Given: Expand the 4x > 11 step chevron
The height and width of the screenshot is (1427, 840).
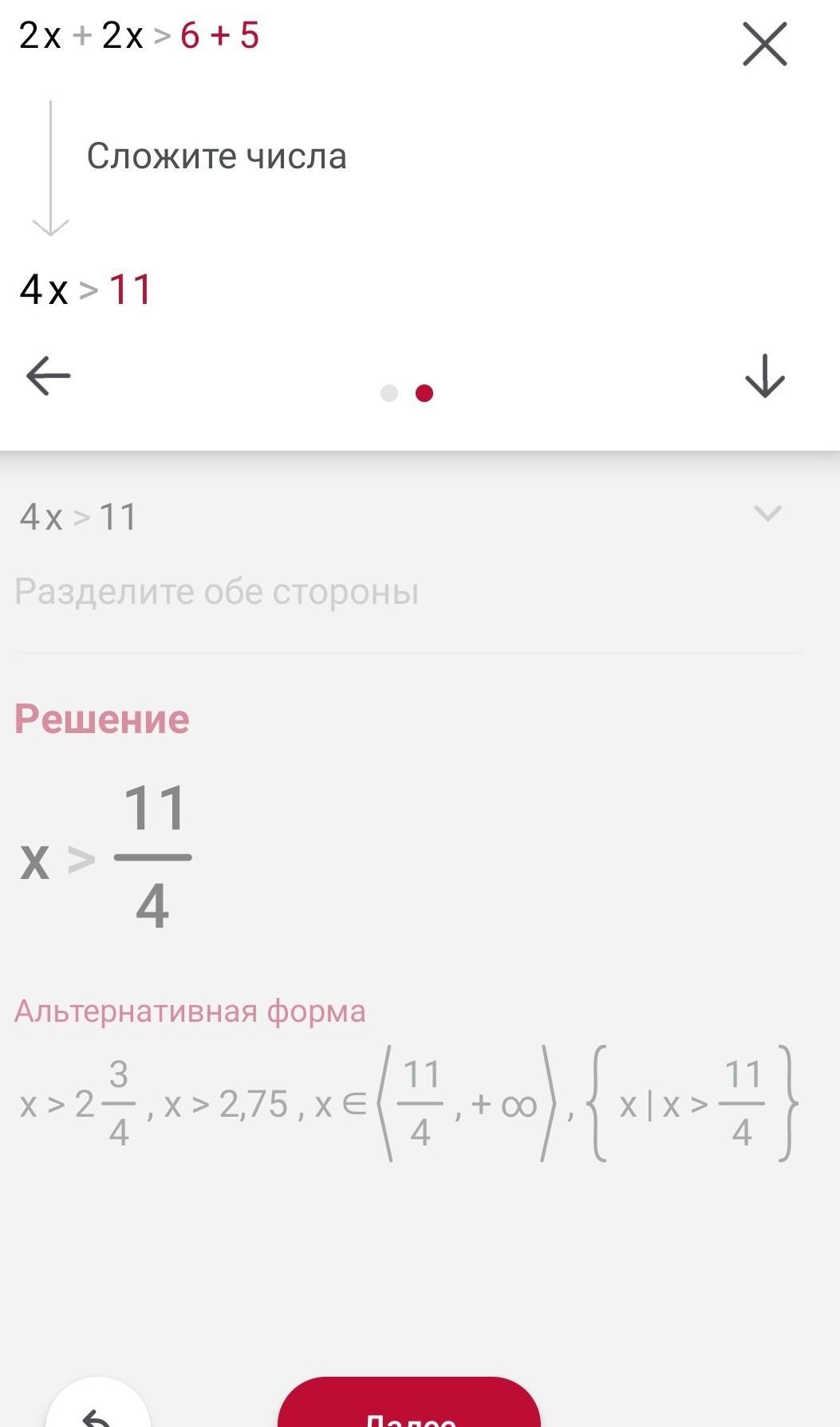Looking at the screenshot, I should (x=767, y=513).
